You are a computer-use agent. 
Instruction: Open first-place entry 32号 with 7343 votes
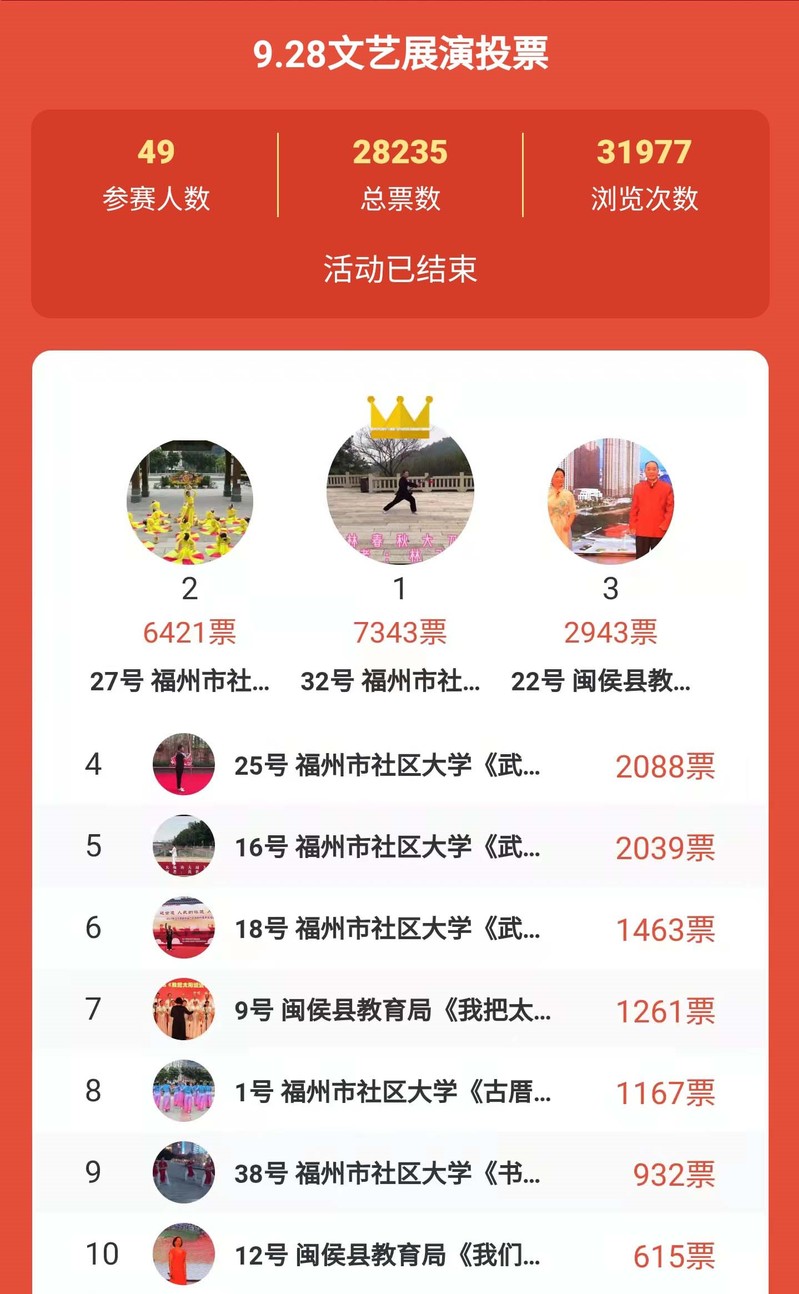[x=400, y=495]
